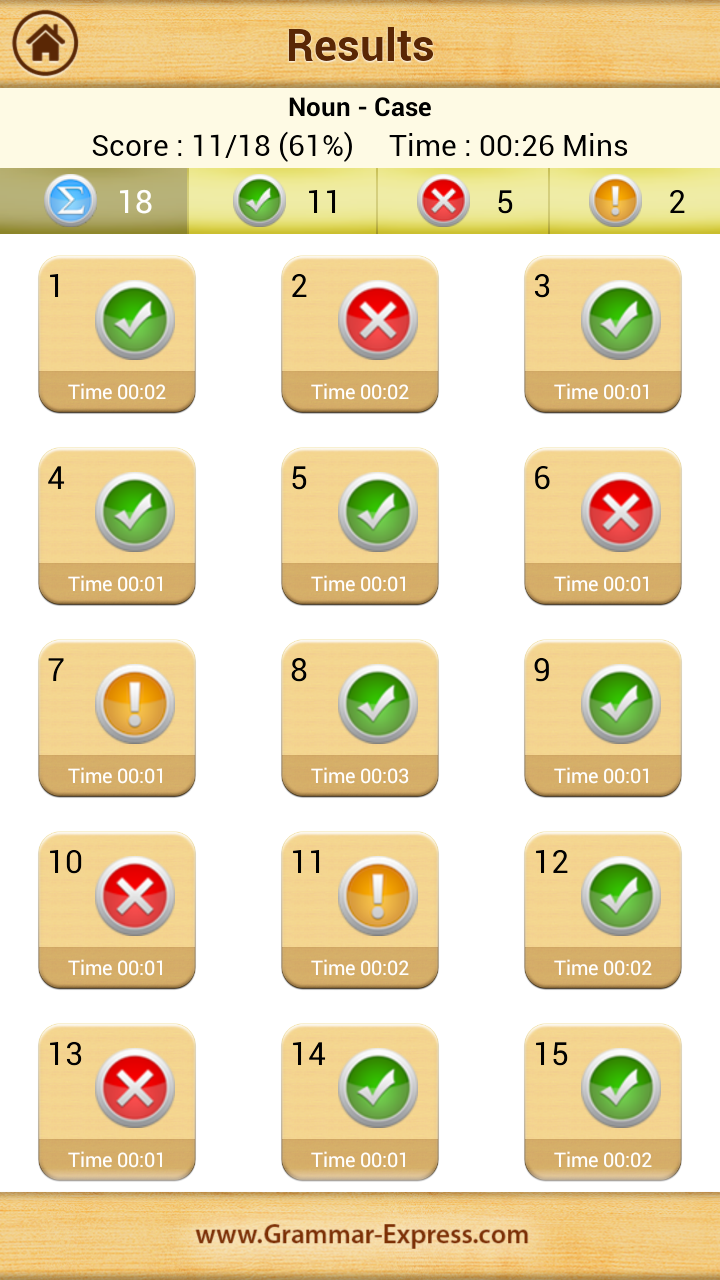Tap the red cross icon on question 6
The width and height of the screenshot is (720, 1280).
622,510
